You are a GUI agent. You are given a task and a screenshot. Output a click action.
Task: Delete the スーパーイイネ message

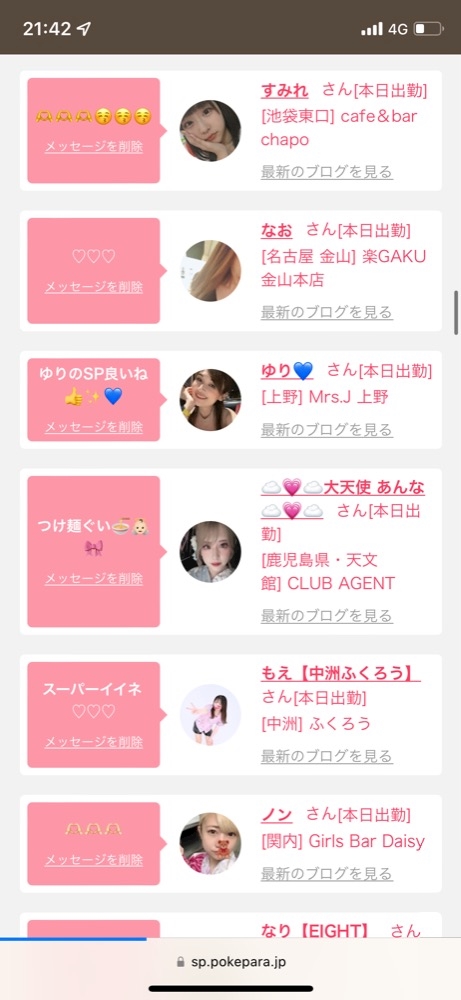click(x=94, y=742)
